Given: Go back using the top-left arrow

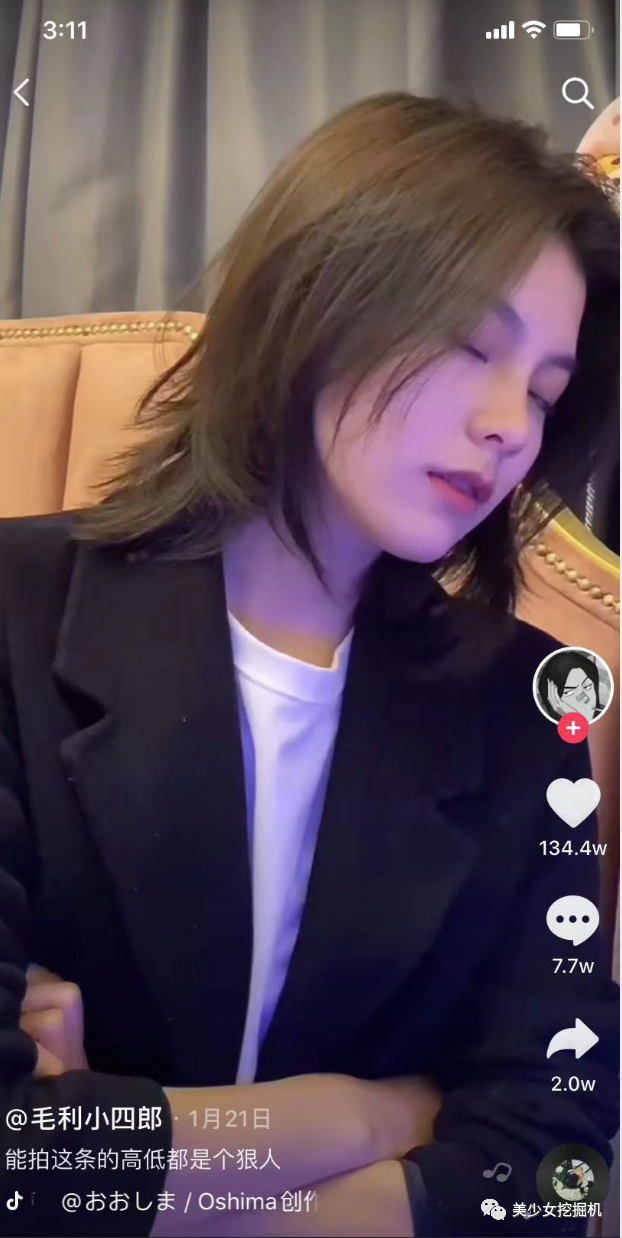Looking at the screenshot, I should pyautogui.click(x=22, y=93).
